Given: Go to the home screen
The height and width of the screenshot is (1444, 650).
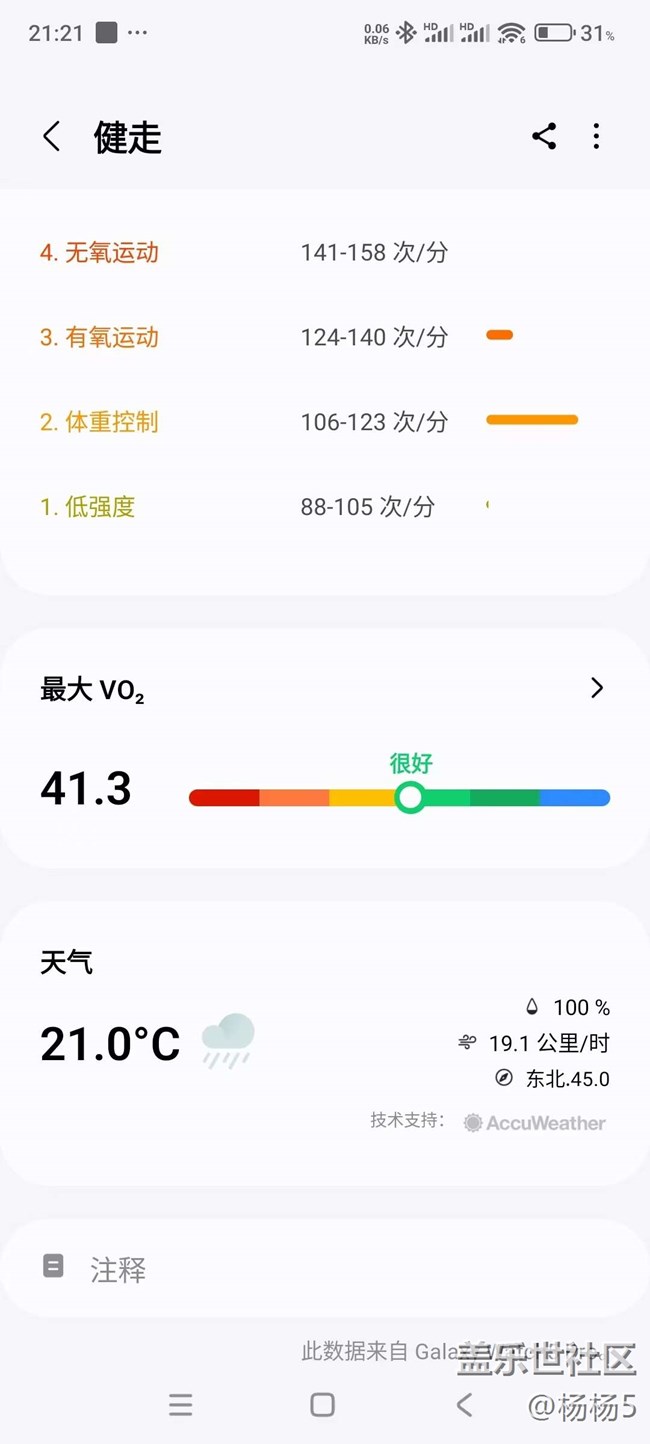Looking at the screenshot, I should click(322, 1405).
